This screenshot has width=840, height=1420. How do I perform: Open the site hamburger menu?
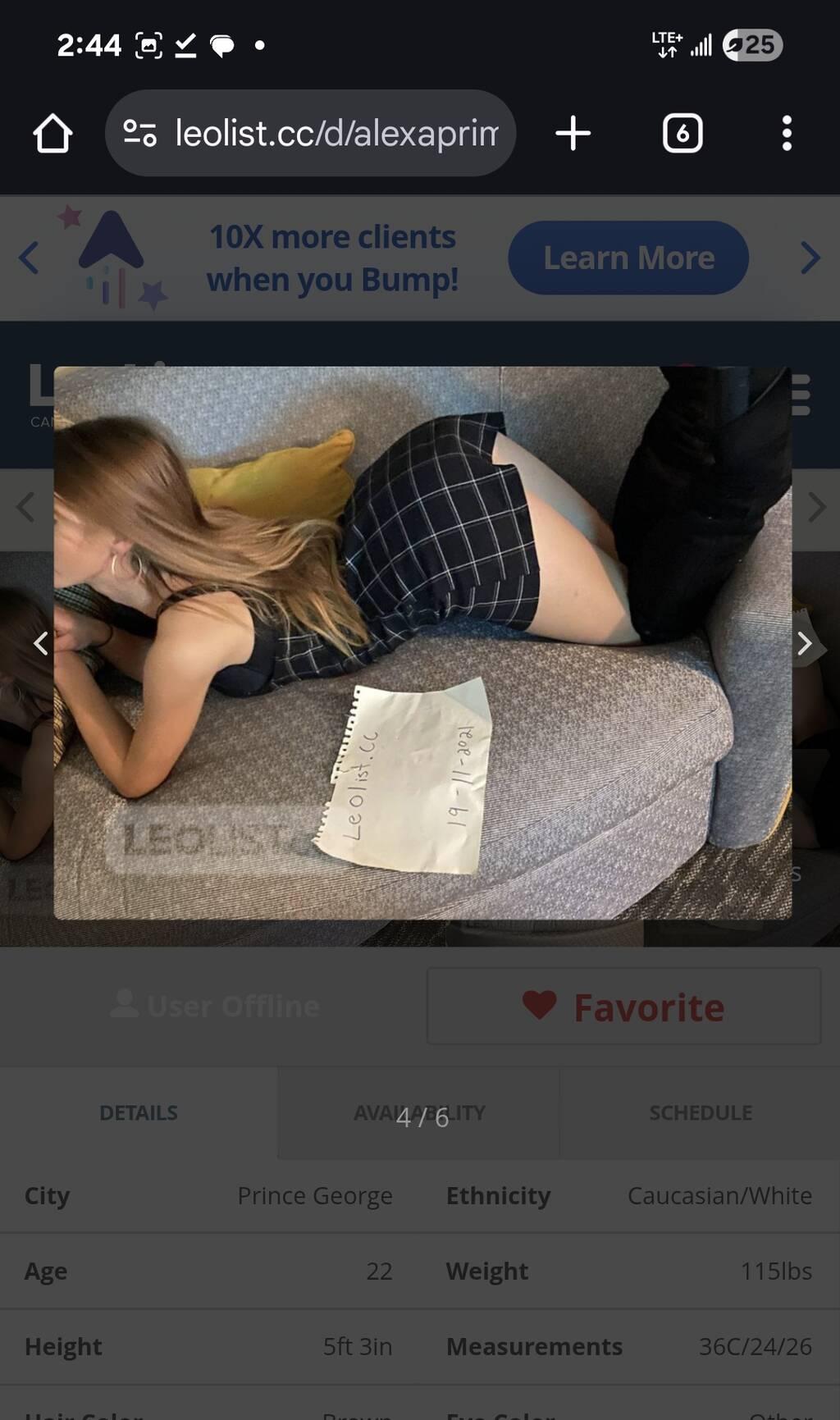point(801,395)
